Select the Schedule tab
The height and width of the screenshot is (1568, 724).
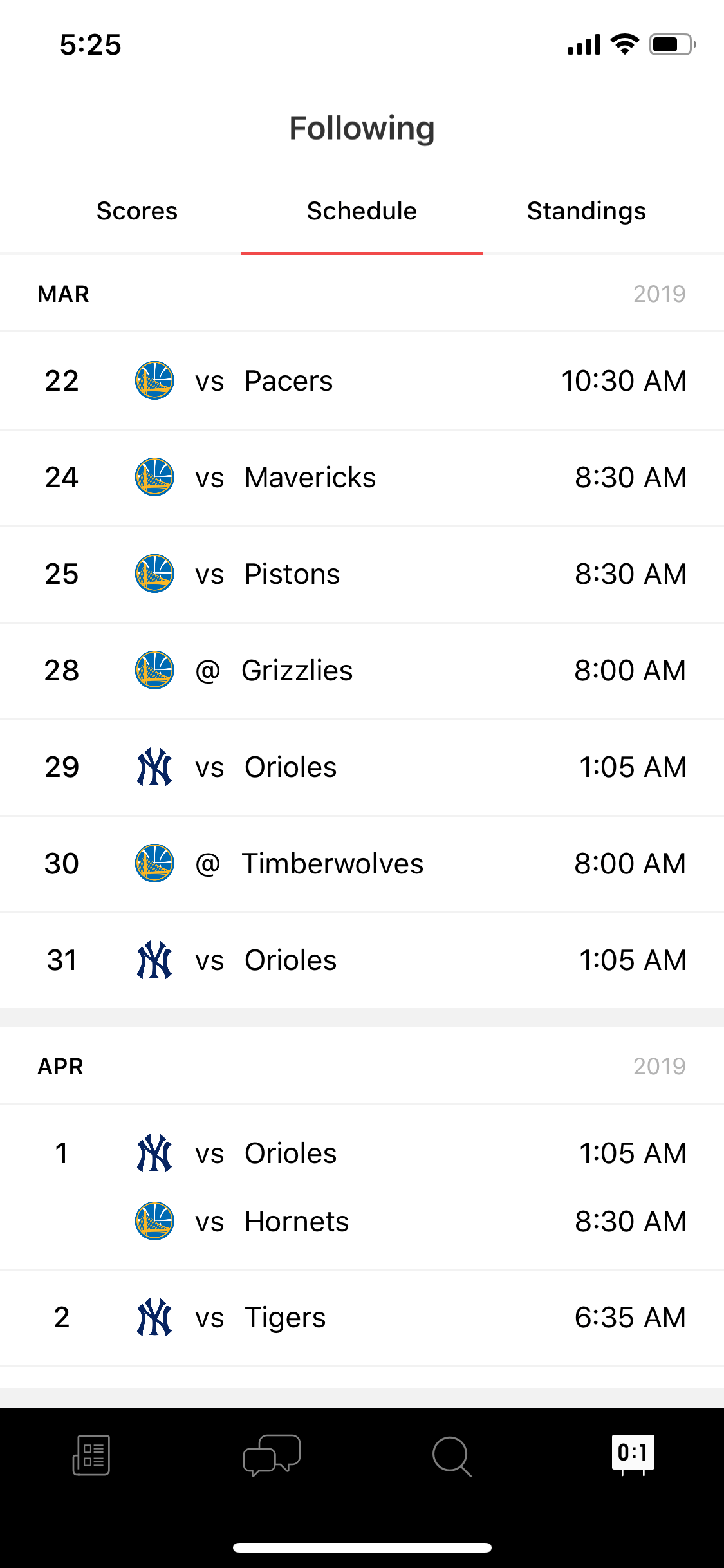point(362,211)
